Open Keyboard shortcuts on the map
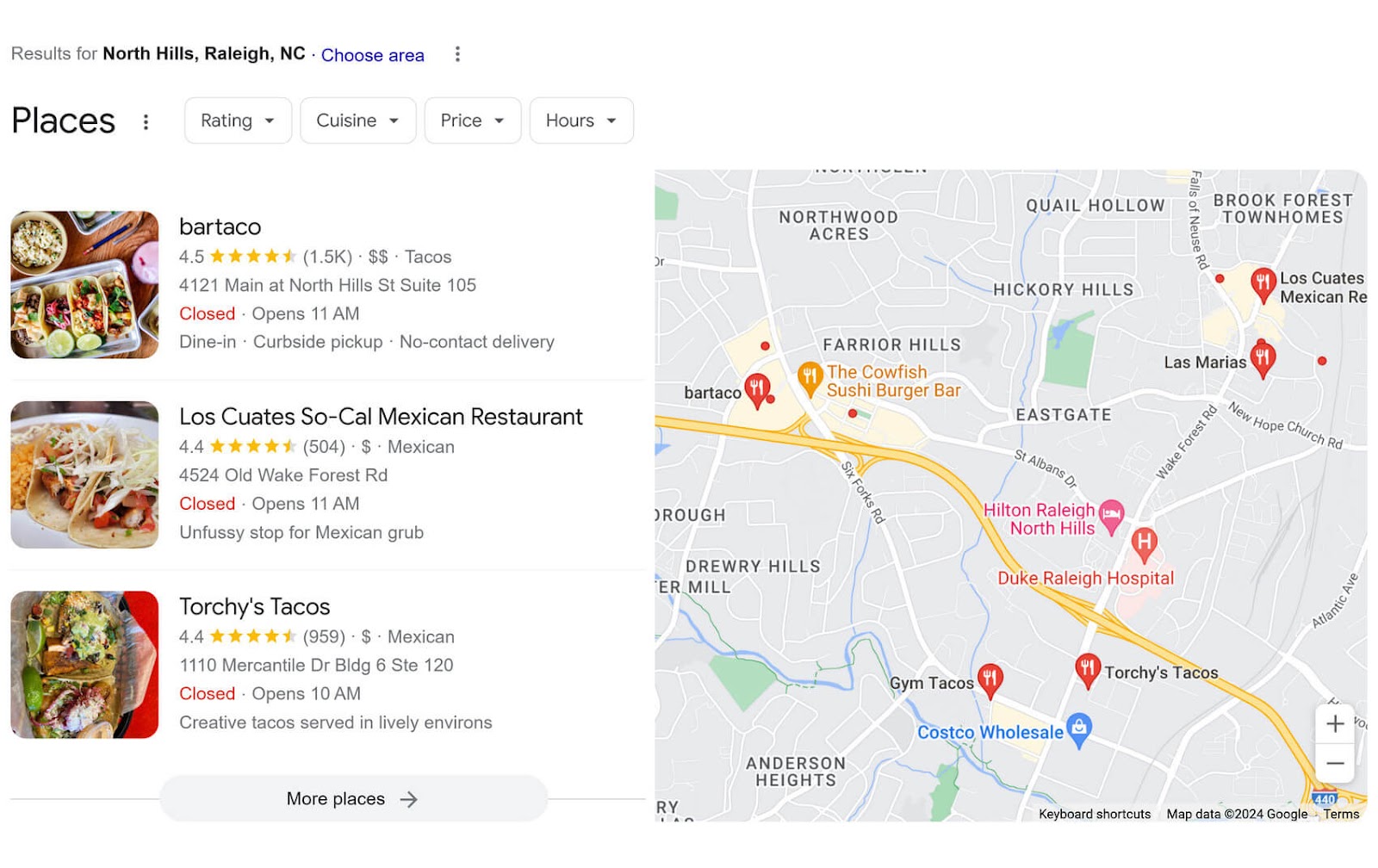Viewport: 1378px width, 868px height. [1094, 814]
